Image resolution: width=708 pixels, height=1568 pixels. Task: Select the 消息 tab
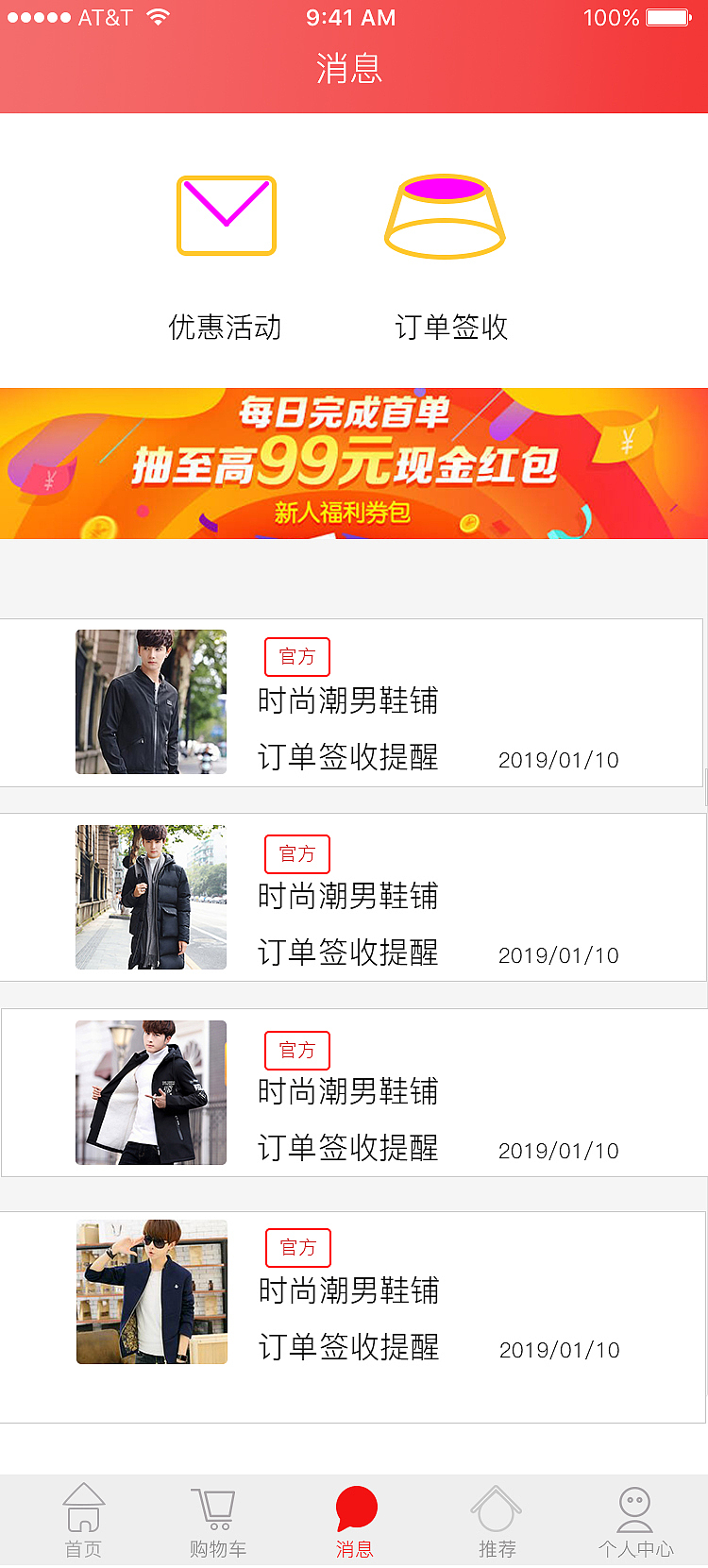[x=355, y=1520]
